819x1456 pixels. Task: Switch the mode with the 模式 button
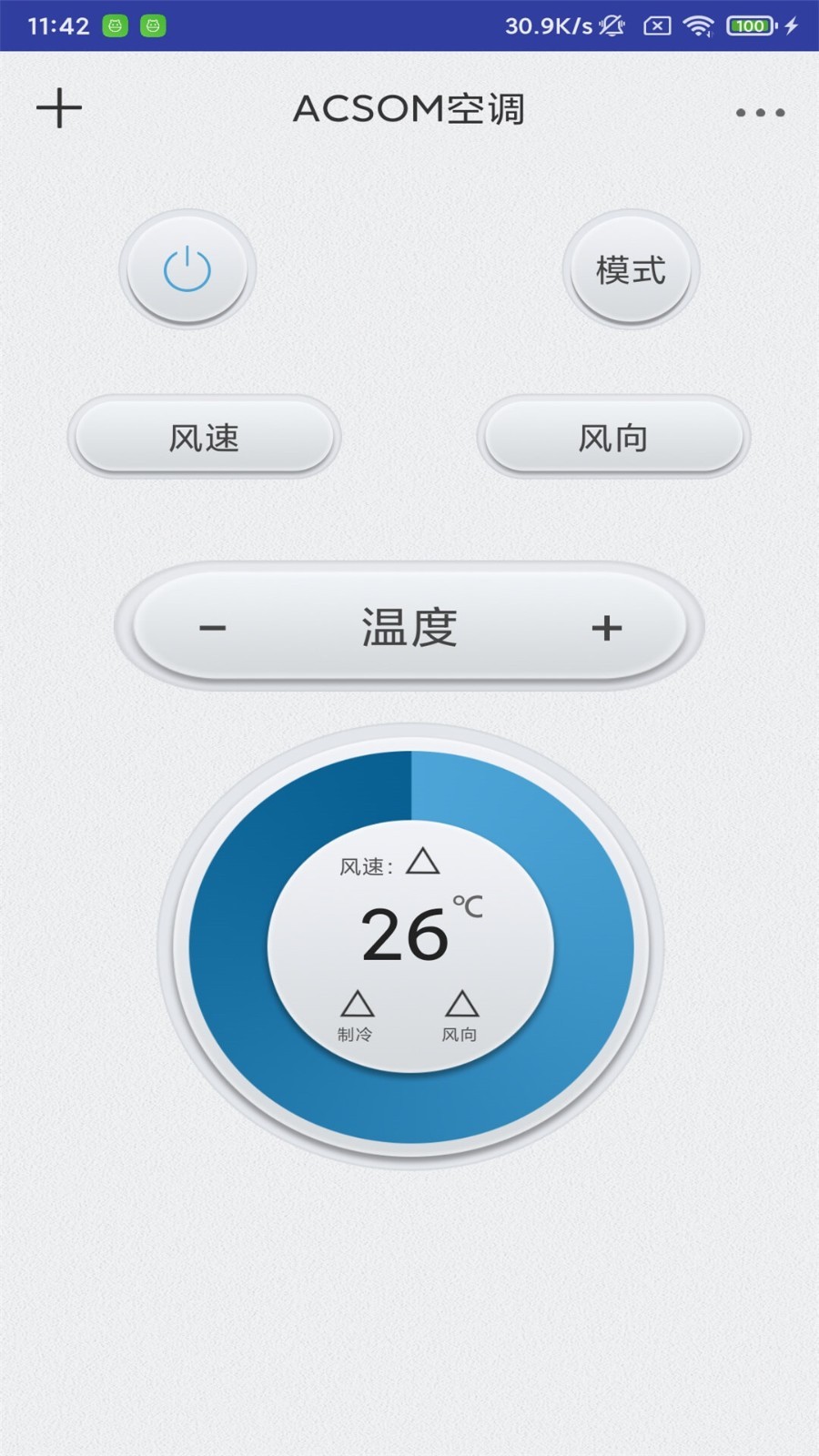(x=631, y=269)
